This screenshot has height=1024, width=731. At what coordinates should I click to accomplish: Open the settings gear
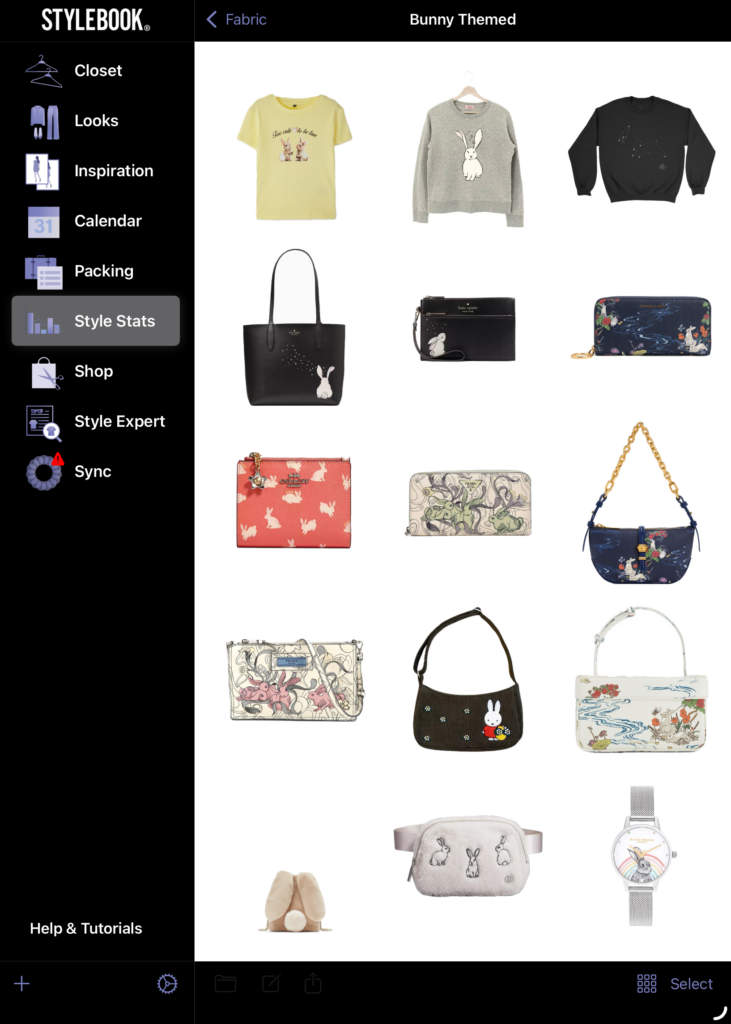167,984
